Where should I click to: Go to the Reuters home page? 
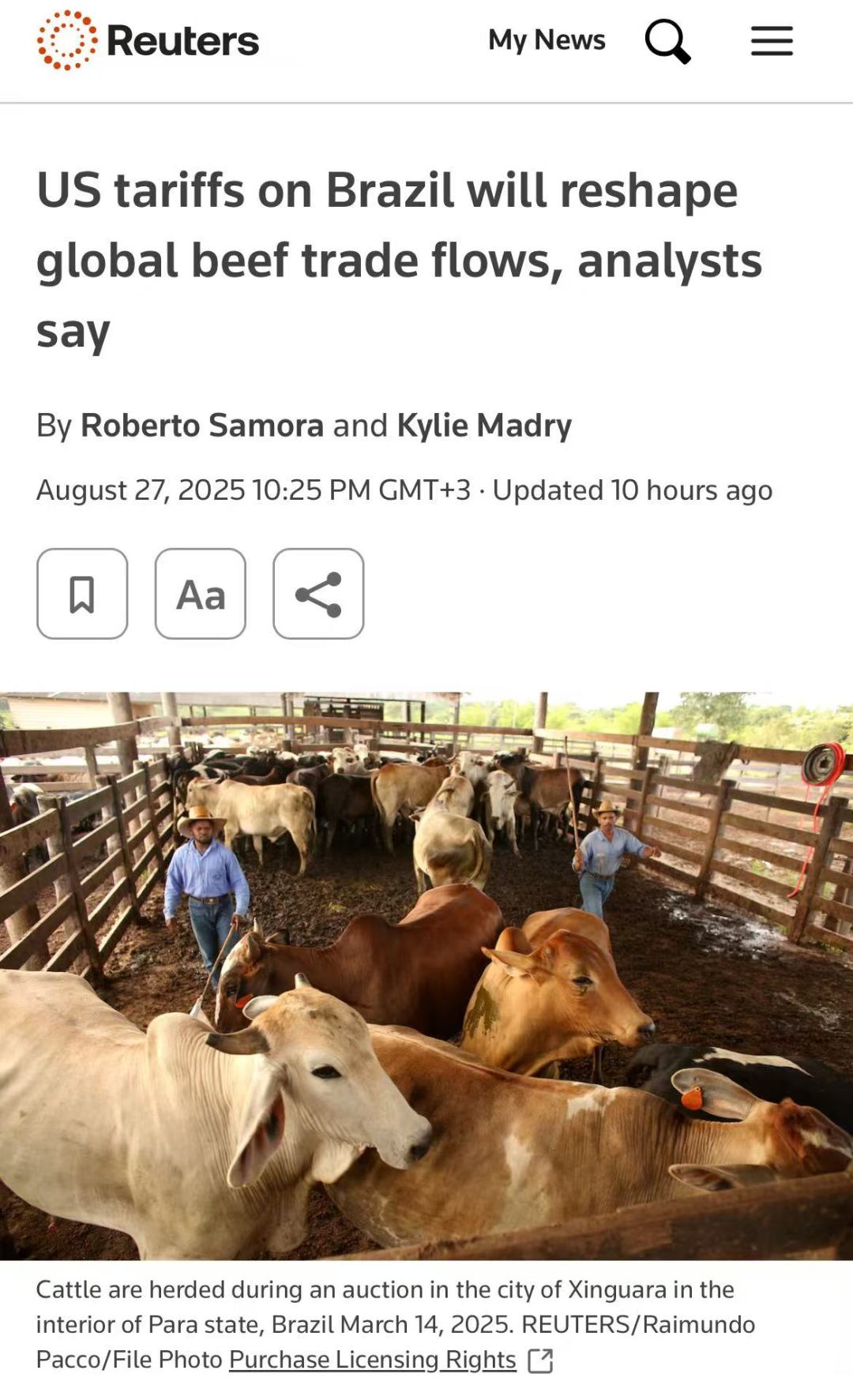tap(148, 41)
